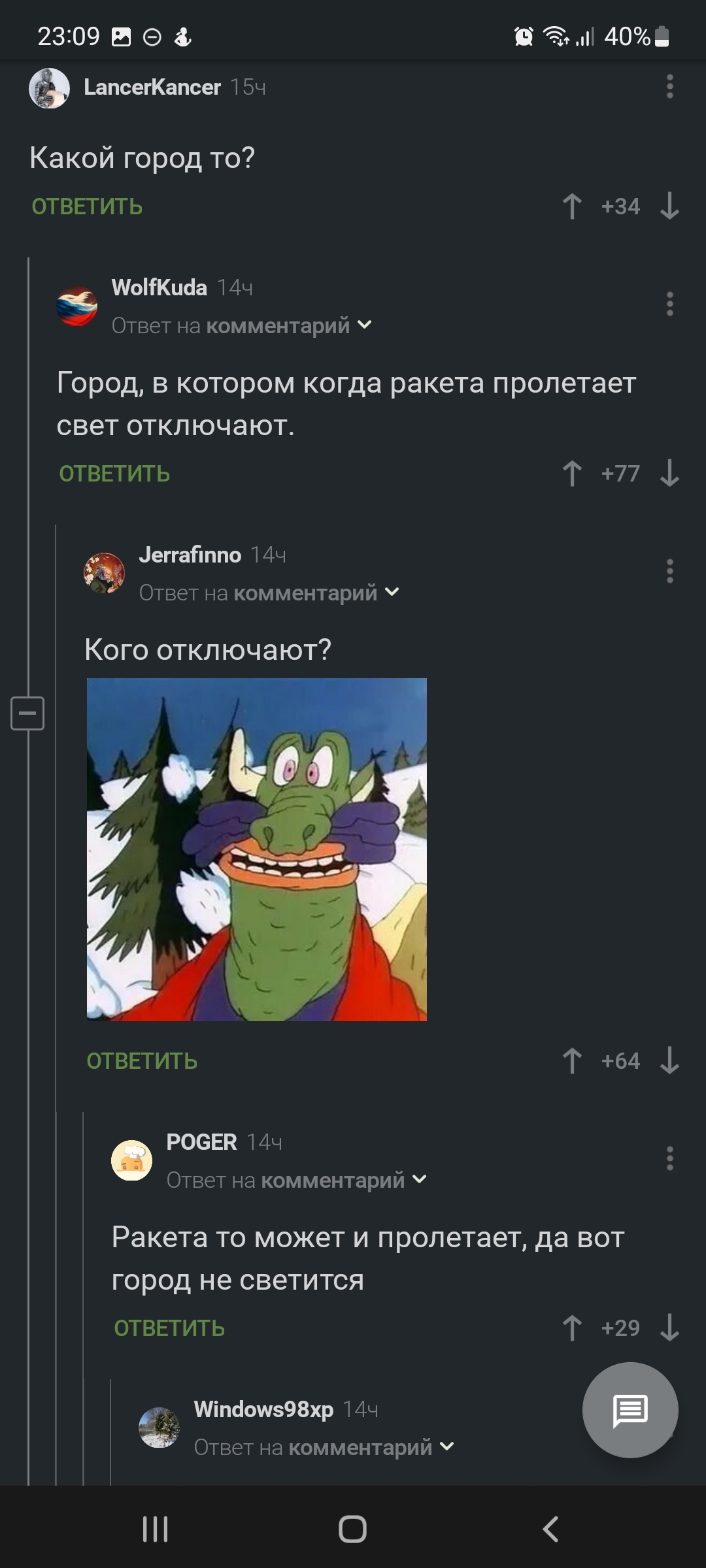Open overflow menu on LancerKancer's comment
Screen dimensions: 706x1568
pos(669,87)
